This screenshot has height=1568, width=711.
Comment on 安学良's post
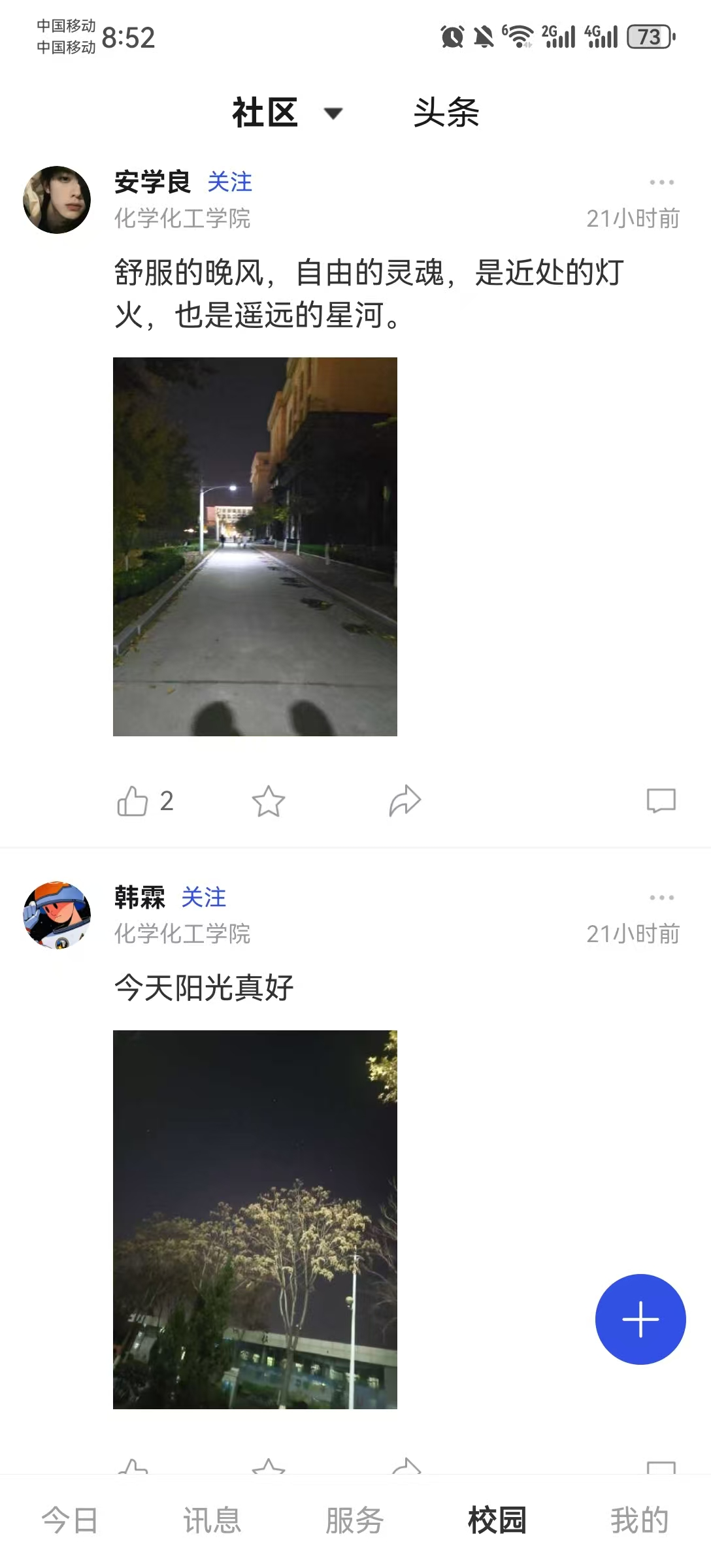point(661,801)
